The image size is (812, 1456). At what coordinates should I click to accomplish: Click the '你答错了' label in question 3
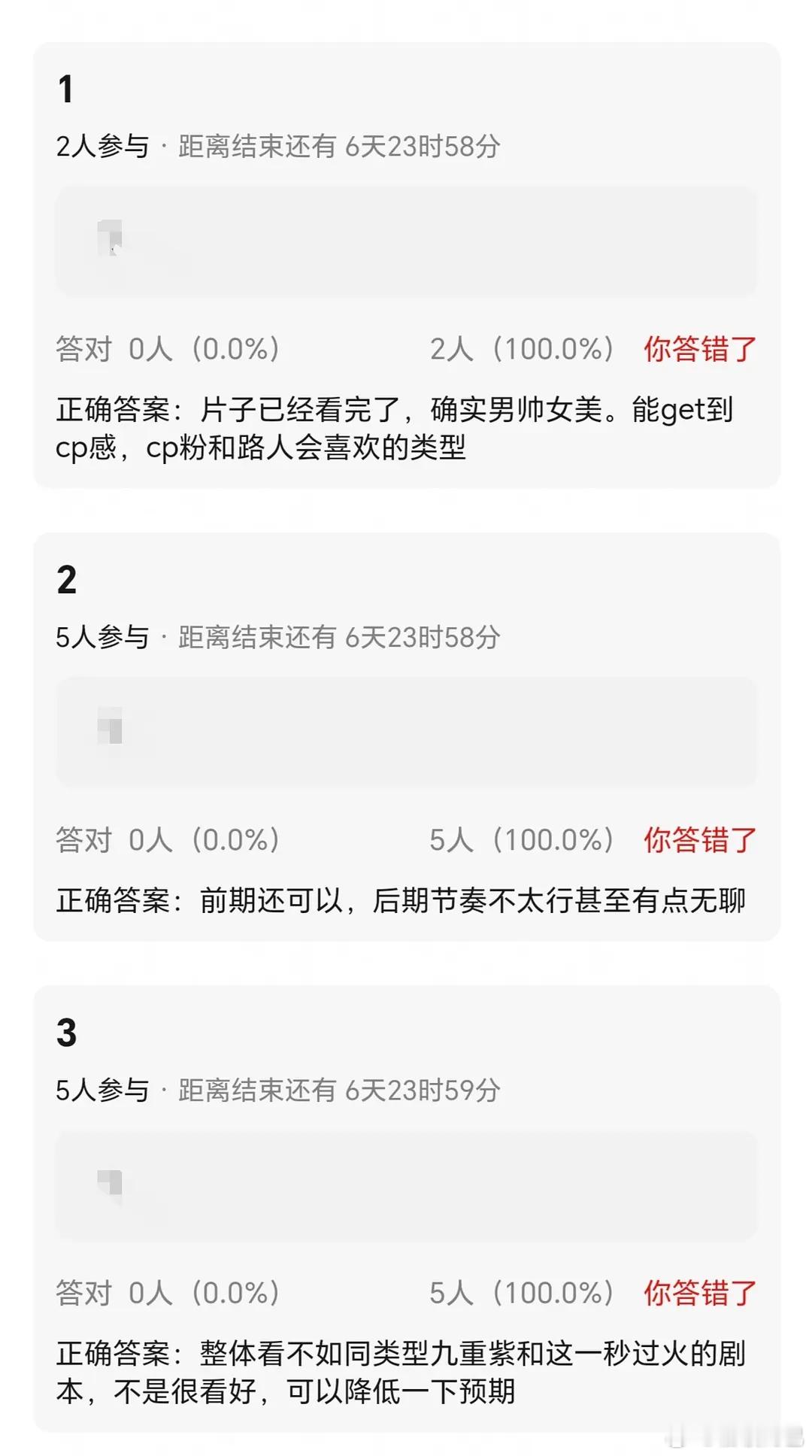pyautogui.click(x=699, y=1293)
